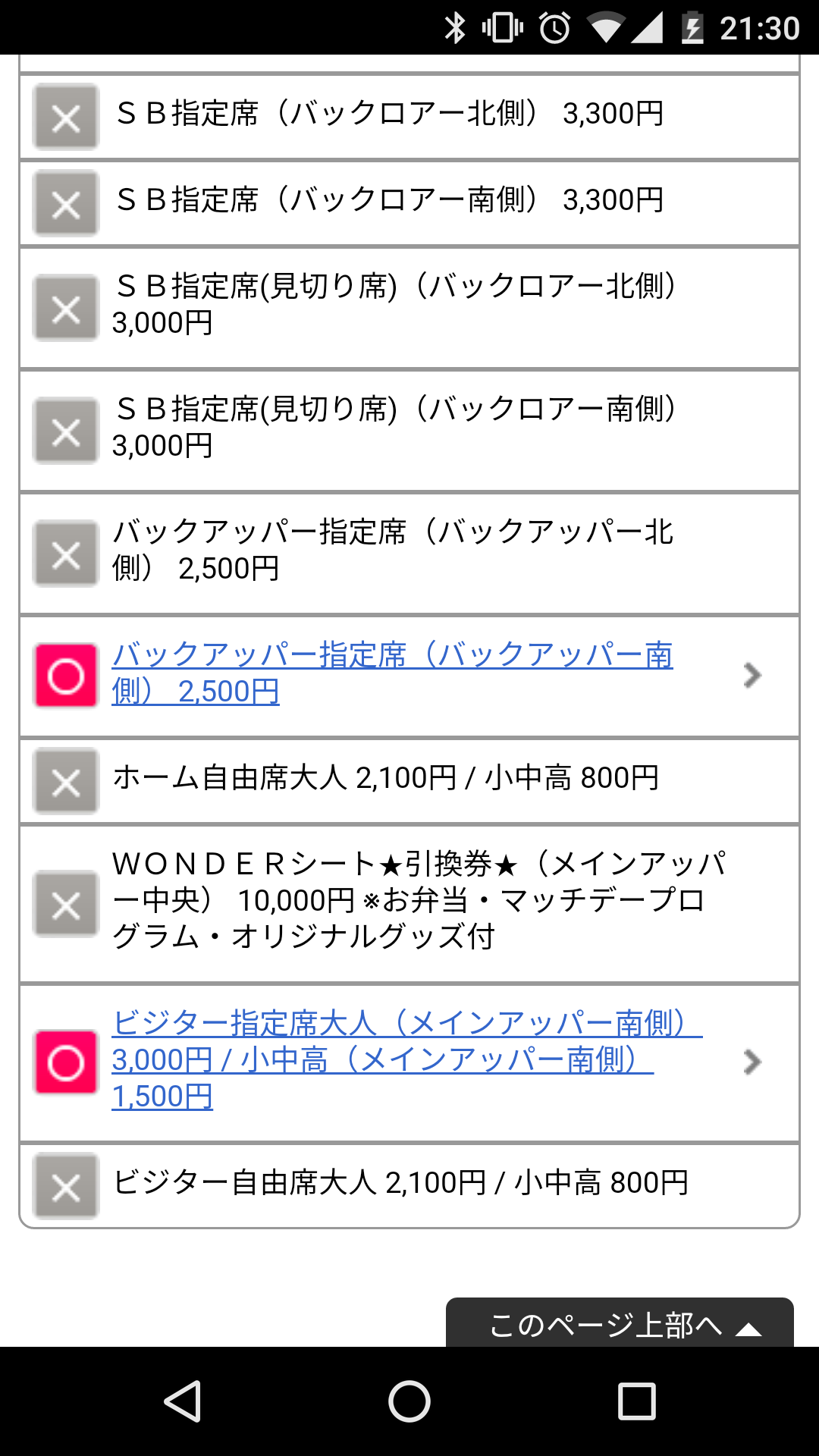Go back using the system back button
Viewport: 819px width, 1456px height.
[182, 1401]
